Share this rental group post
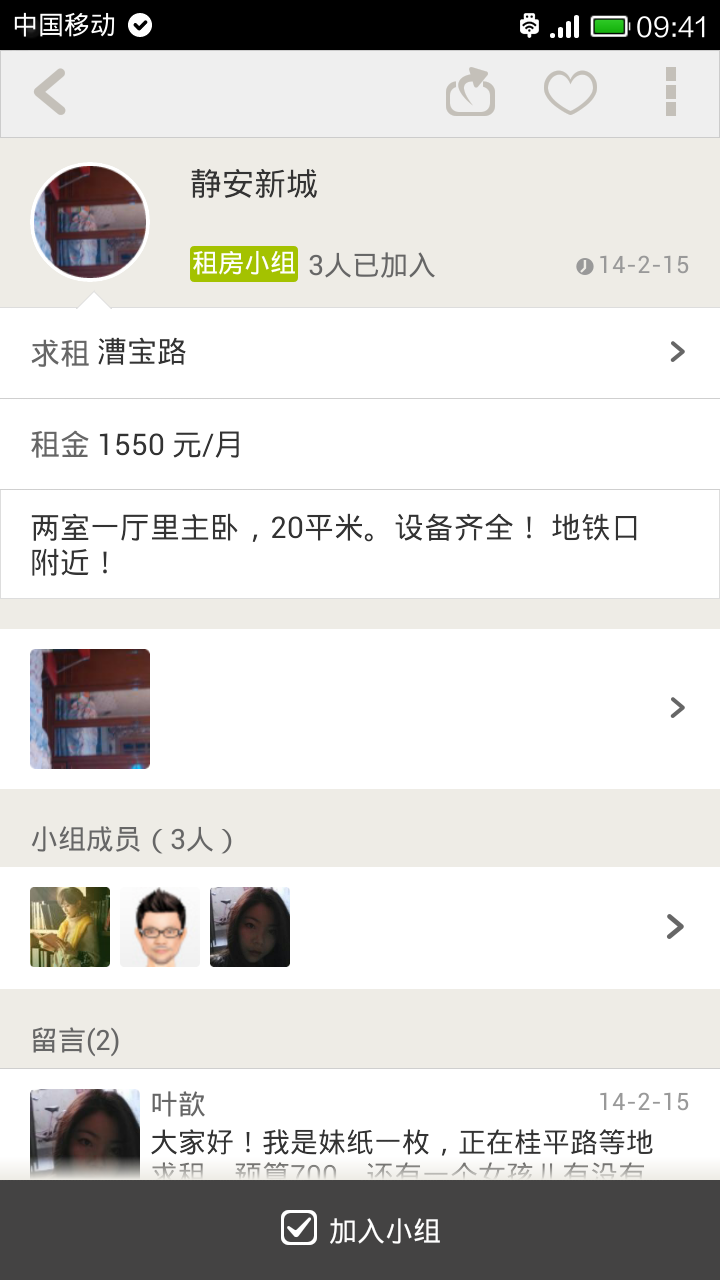This screenshot has width=720, height=1280. coord(470,93)
